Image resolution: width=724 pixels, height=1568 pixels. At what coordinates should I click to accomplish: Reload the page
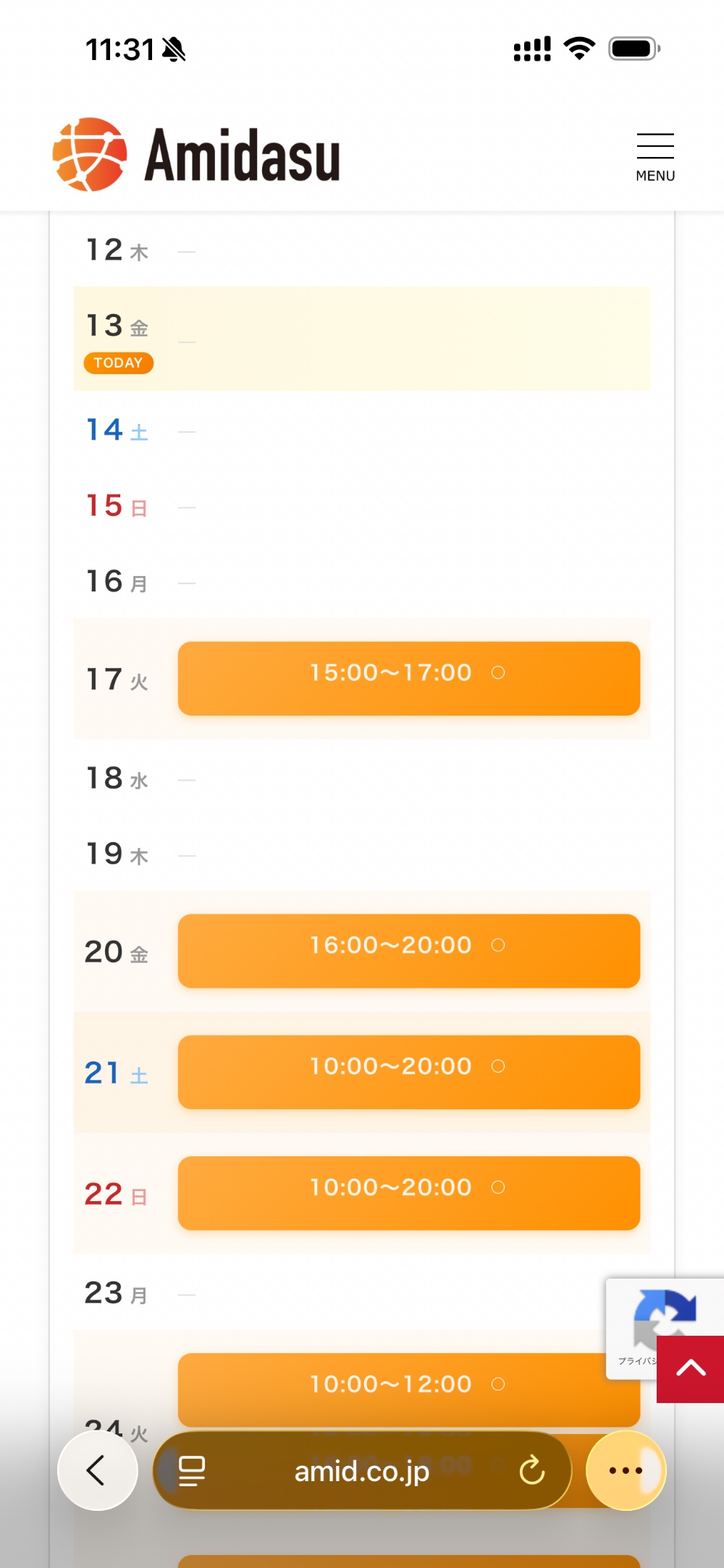coord(531,1470)
